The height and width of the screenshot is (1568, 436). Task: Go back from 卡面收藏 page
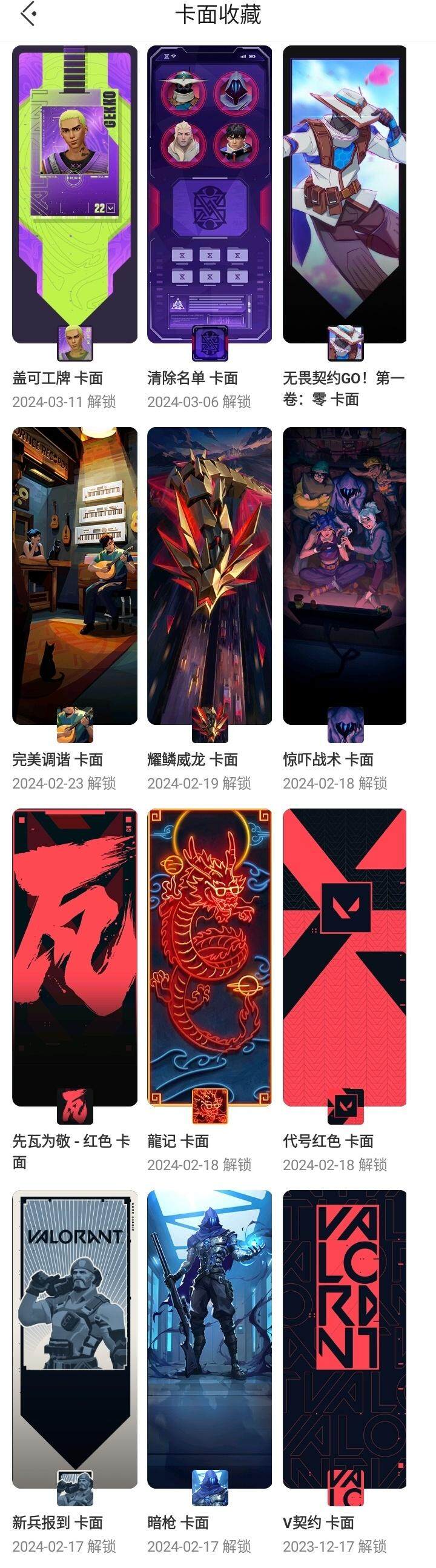(x=28, y=14)
